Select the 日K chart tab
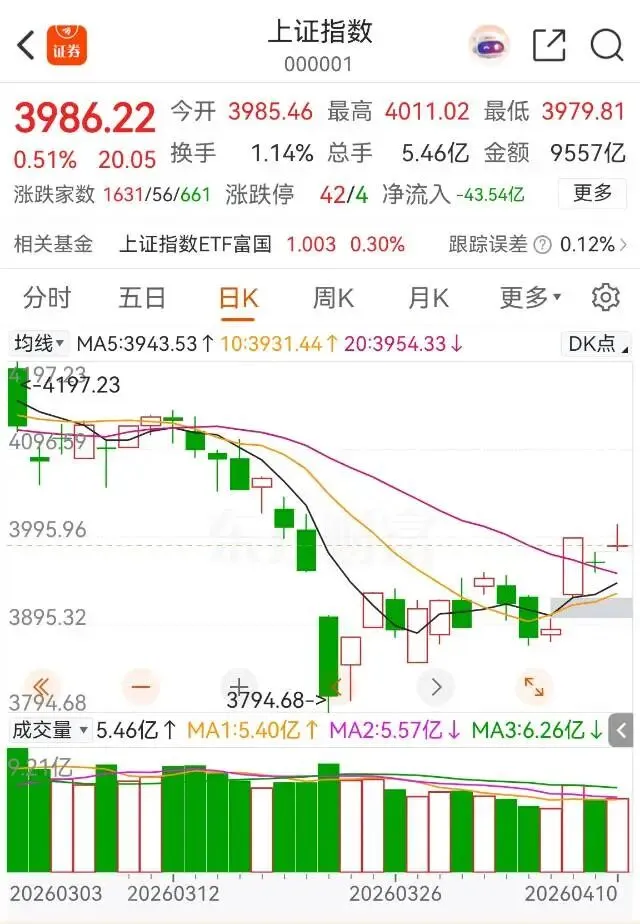This screenshot has width=640, height=924. click(x=239, y=297)
